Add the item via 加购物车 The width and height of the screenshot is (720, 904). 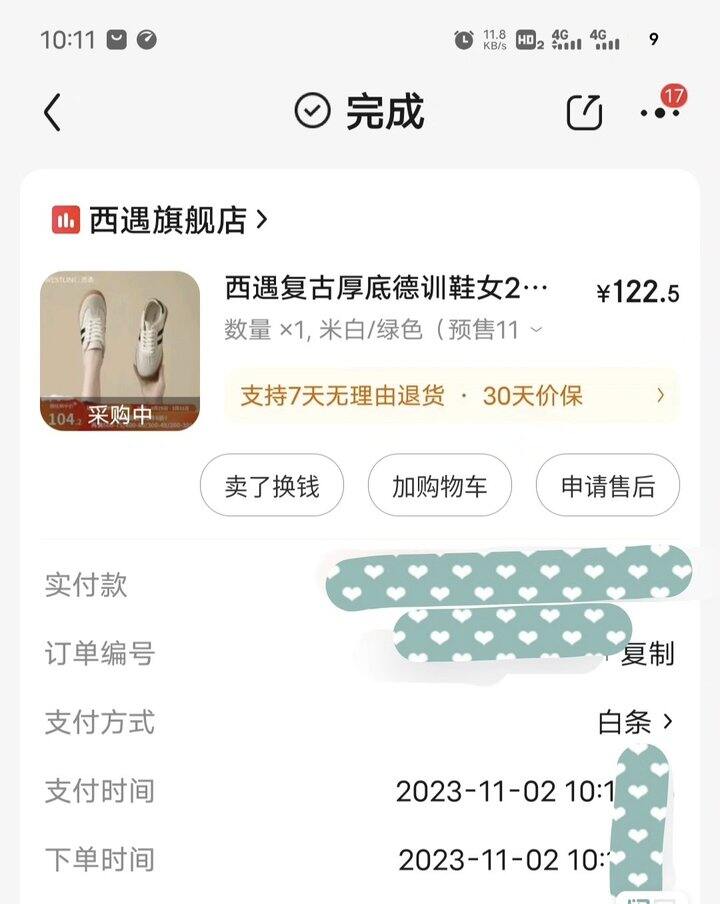point(439,486)
